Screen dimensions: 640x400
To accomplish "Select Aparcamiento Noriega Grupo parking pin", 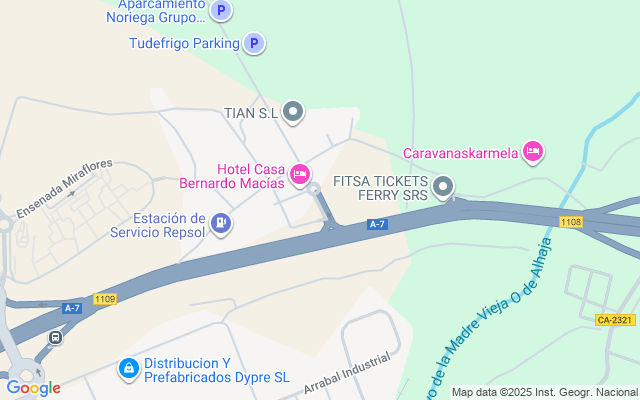I will (x=221, y=10).
